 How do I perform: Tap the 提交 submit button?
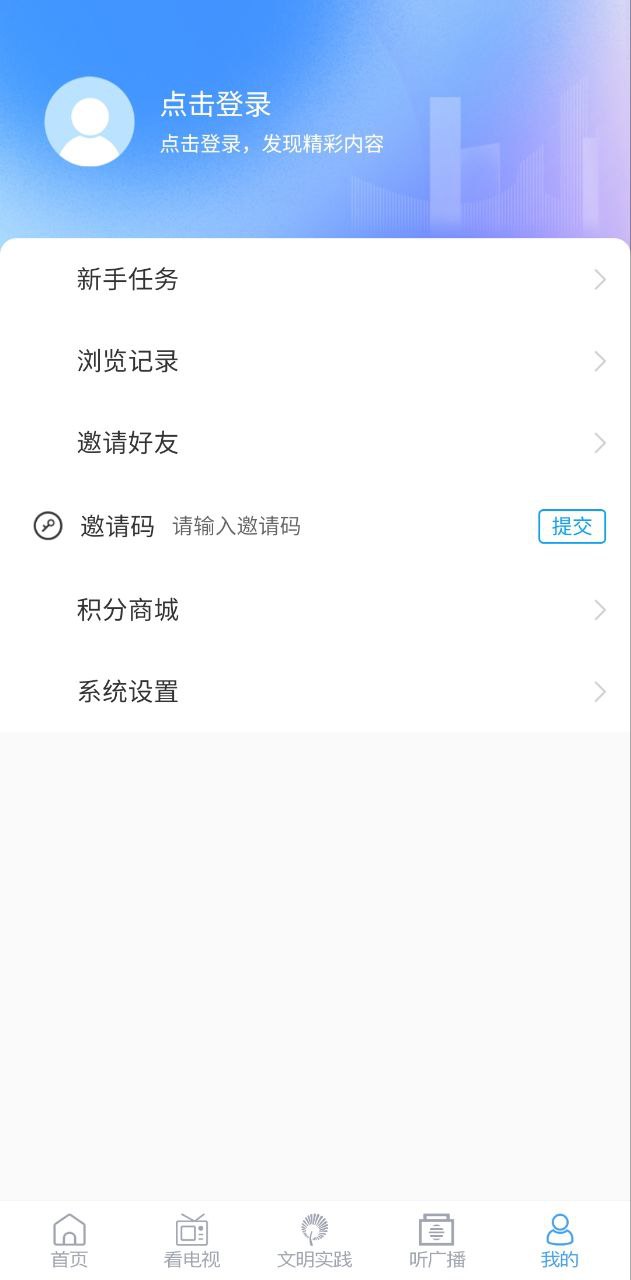[572, 526]
